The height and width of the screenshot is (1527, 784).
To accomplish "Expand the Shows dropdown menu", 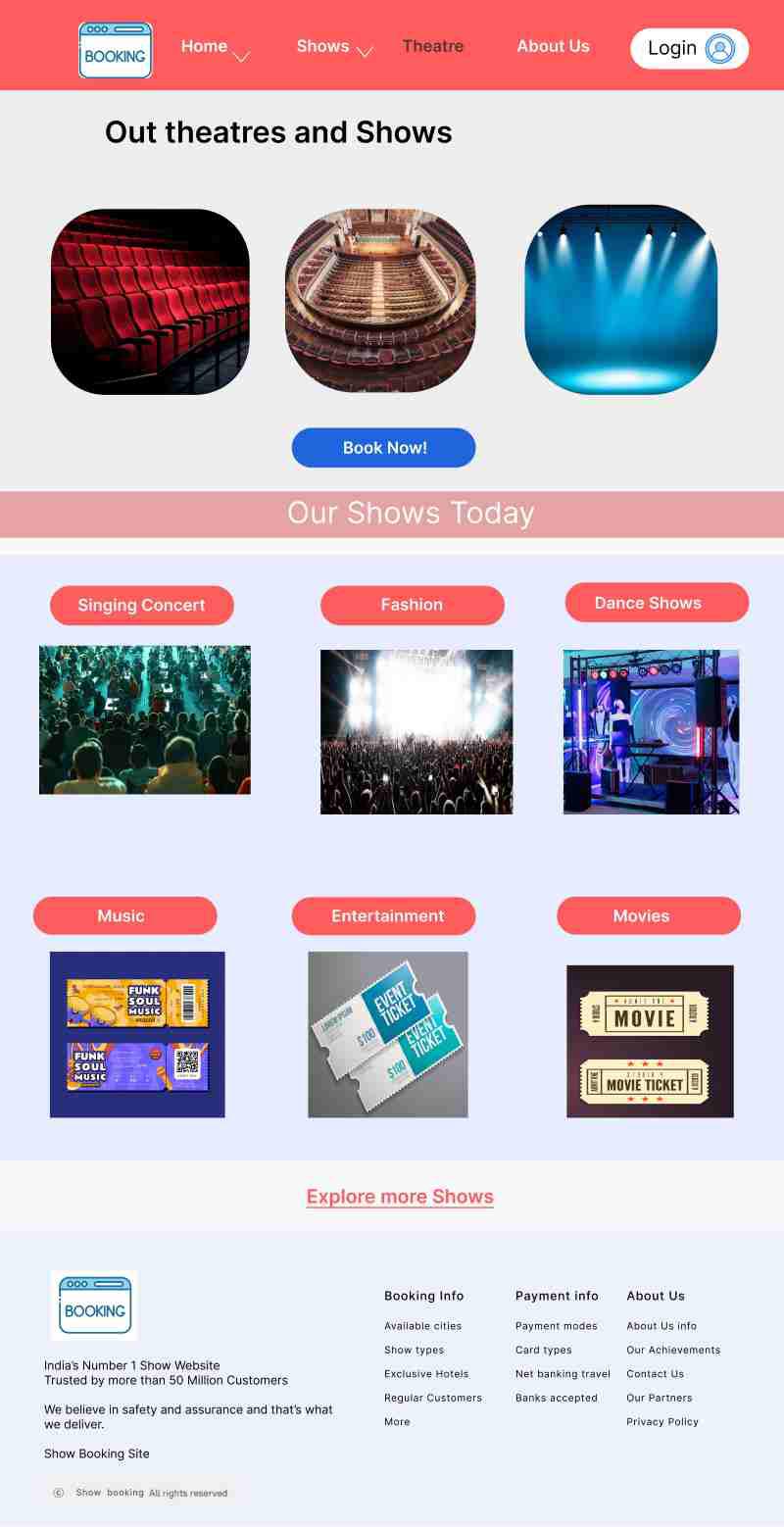I will pyautogui.click(x=364, y=52).
